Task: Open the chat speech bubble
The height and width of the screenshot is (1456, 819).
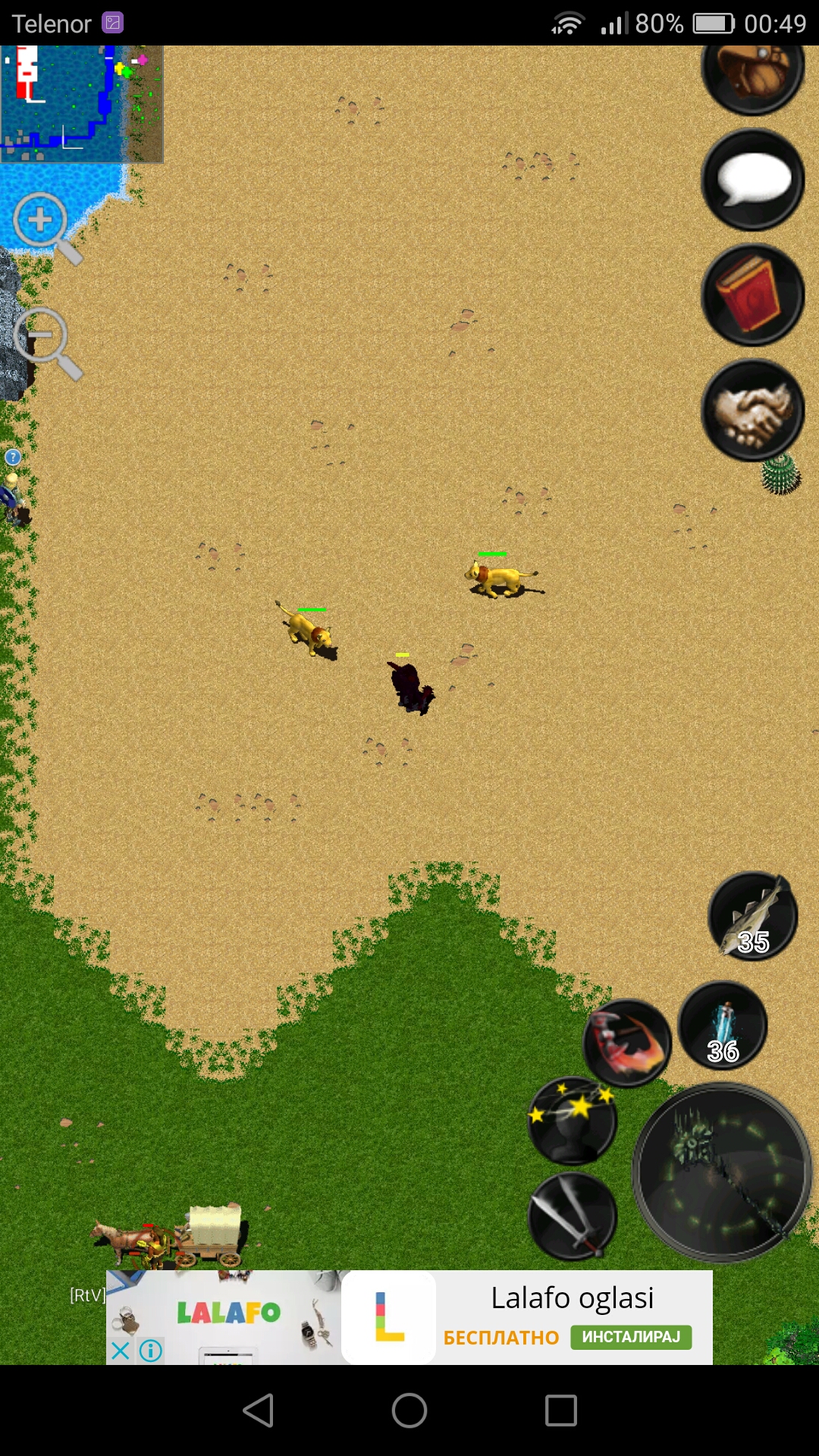Action: click(752, 180)
